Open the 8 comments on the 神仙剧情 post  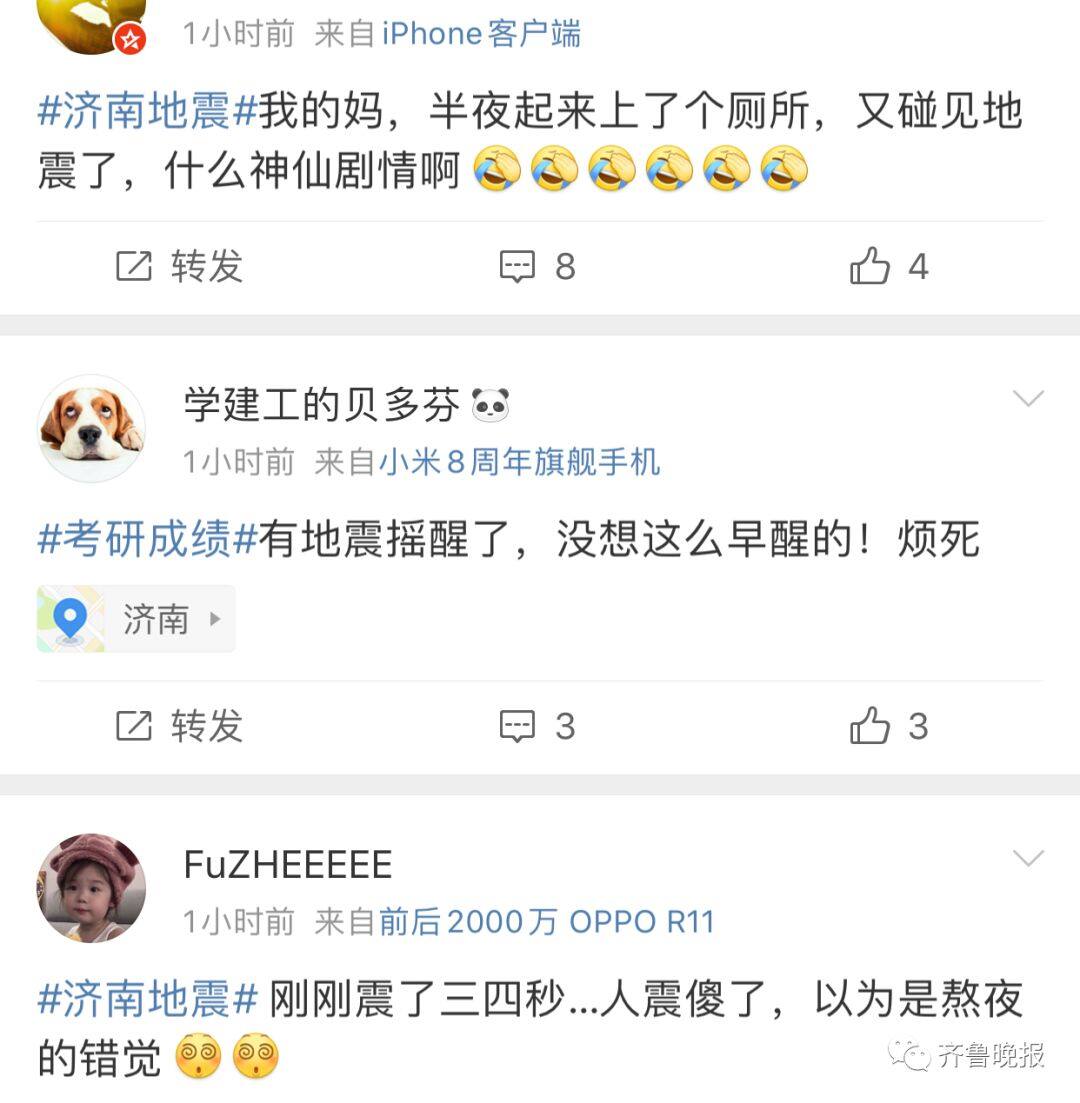pos(538,266)
